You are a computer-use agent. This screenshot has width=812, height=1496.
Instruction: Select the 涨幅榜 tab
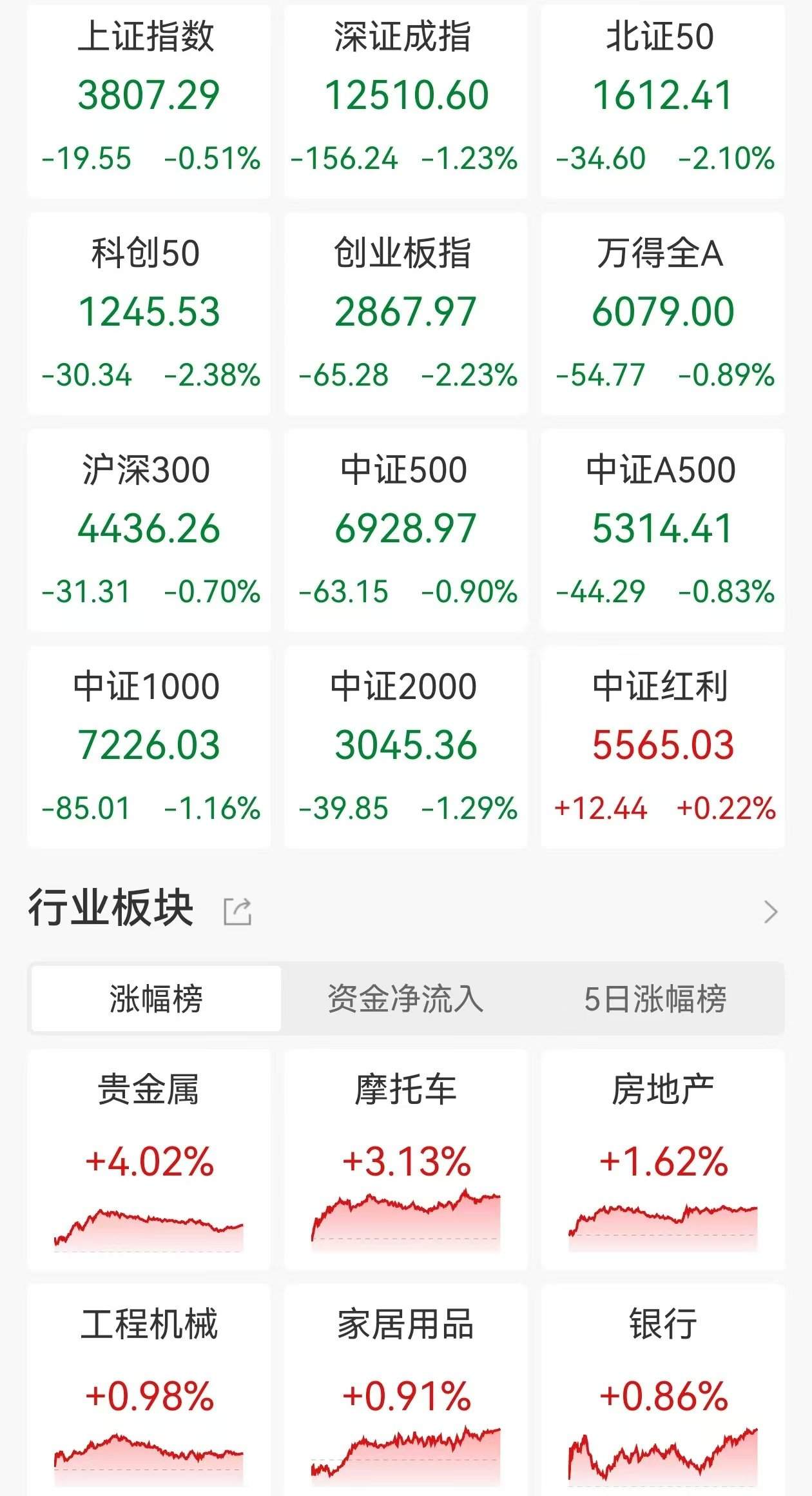tap(156, 999)
